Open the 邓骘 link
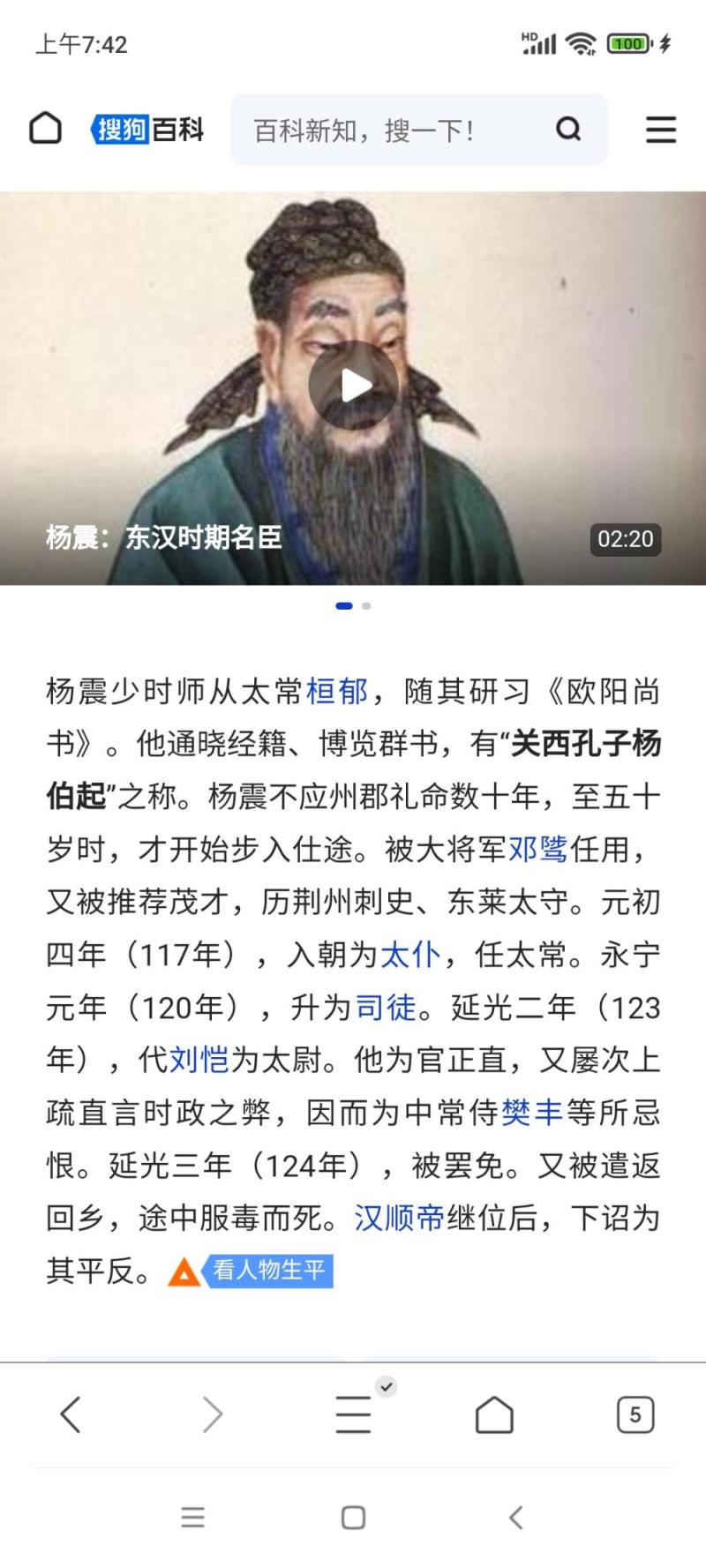 coord(538,850)
